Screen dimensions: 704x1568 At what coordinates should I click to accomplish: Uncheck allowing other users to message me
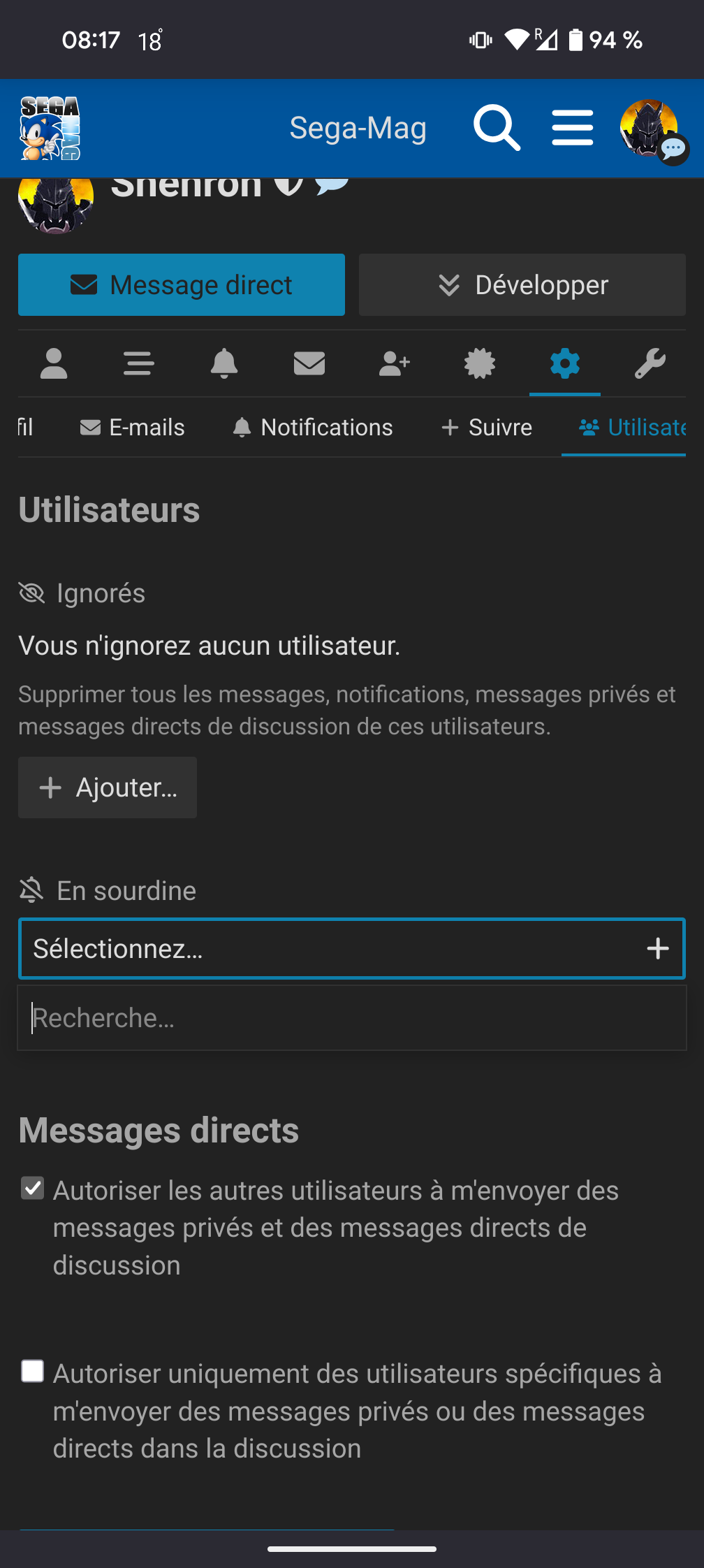click(33, 1188)
